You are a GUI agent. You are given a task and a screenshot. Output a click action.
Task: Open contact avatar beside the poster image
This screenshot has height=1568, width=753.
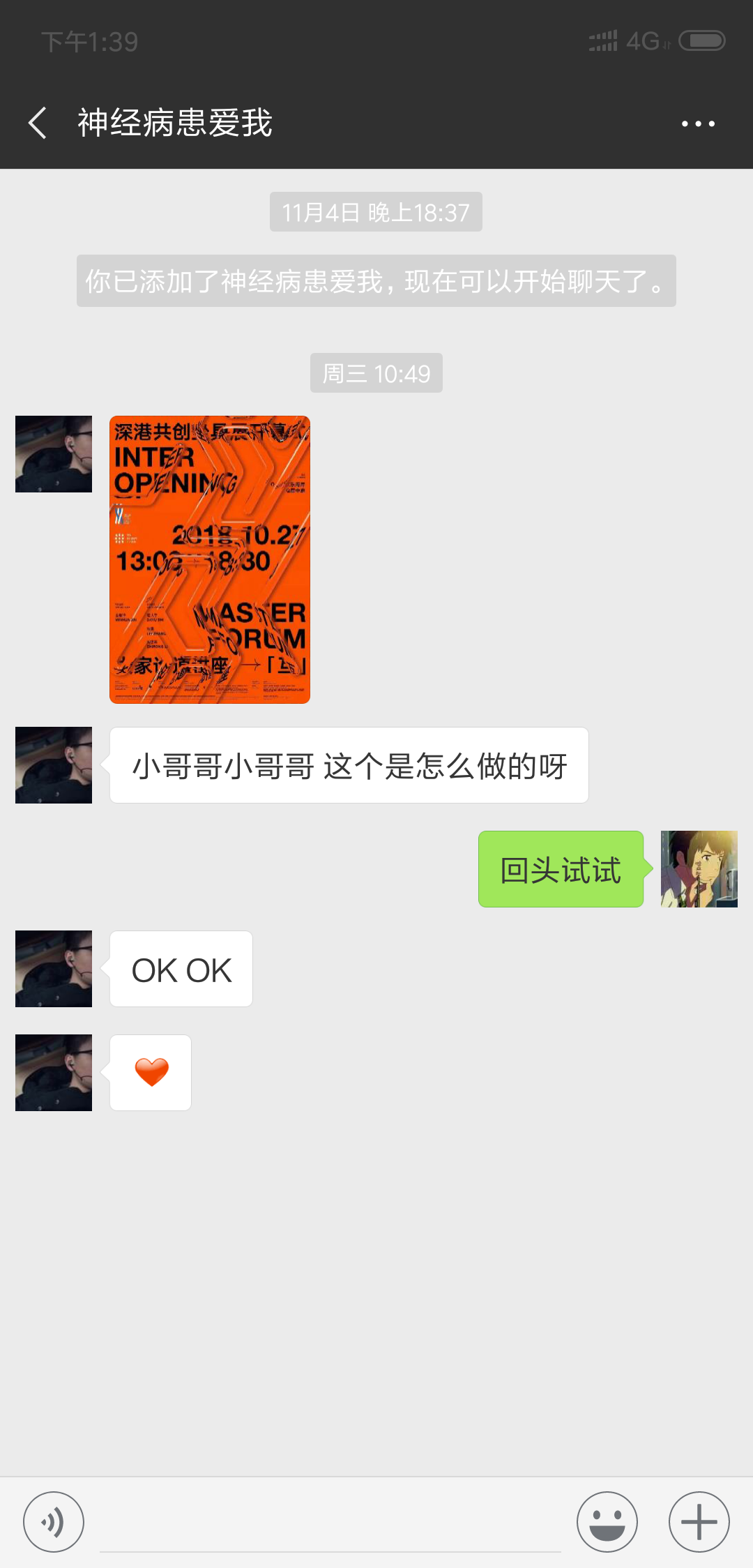[x=54, y=454]
